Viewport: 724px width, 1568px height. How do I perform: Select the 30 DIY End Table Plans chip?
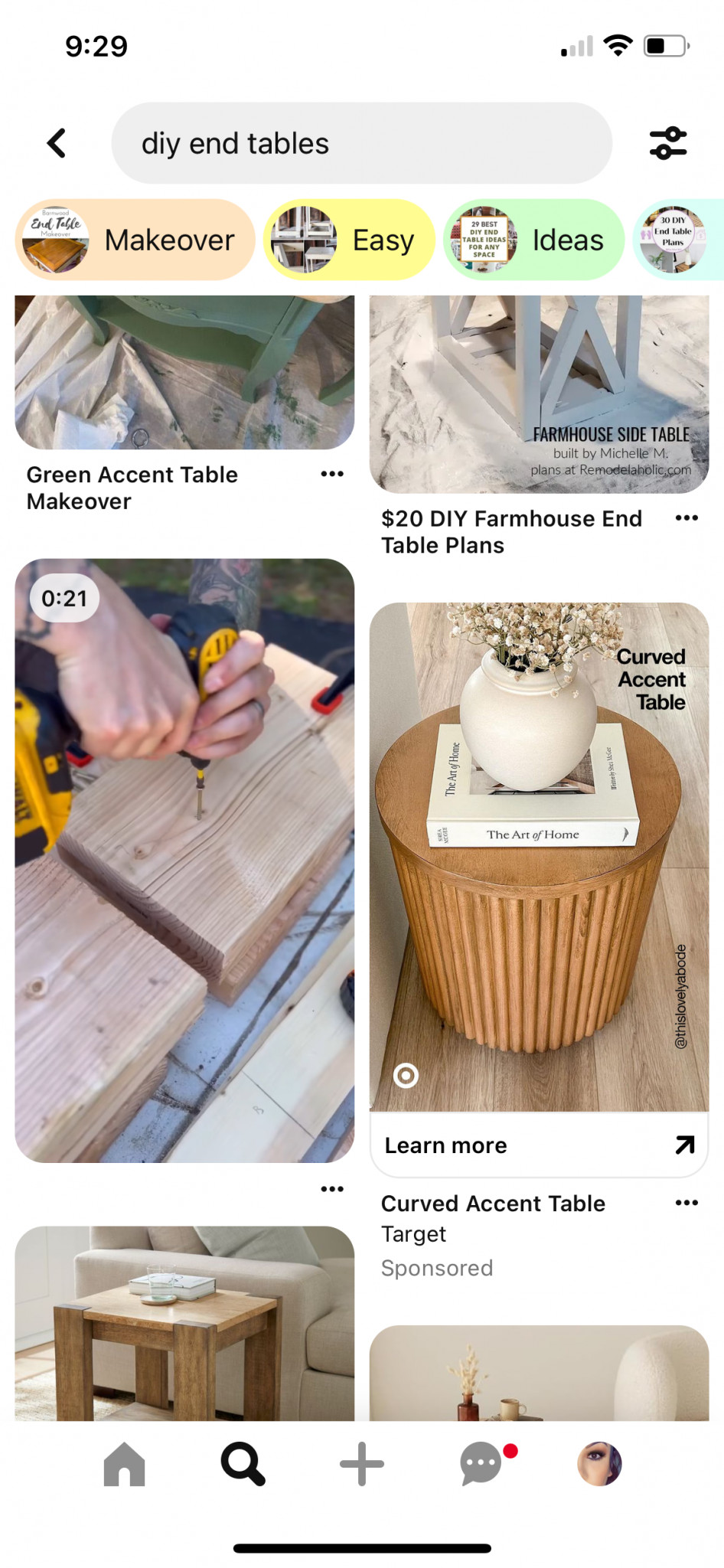[678, 240]
